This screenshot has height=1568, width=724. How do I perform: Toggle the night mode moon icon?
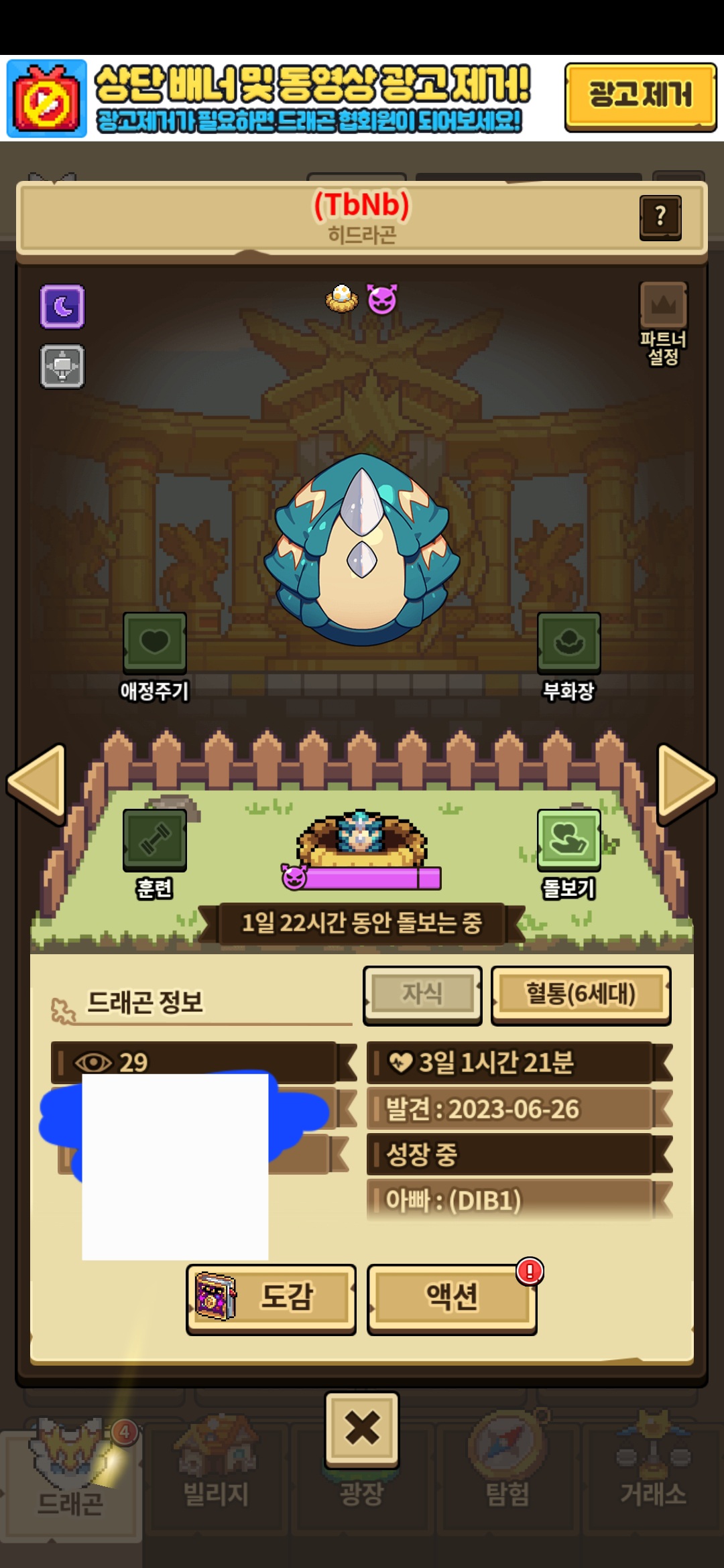(x=62, y=307)
